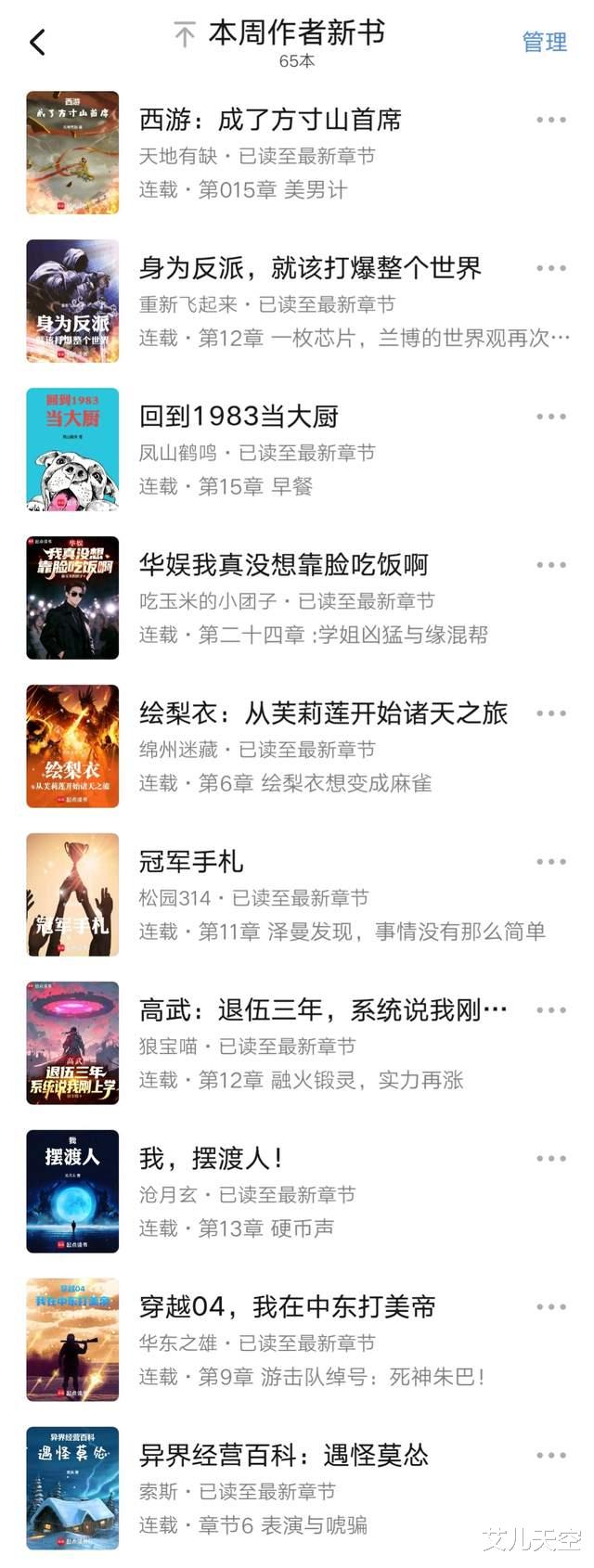The height and width of the screenshot is (1568, 594).
Task: Open the book 异界经营百科：遇怪莫怂
Action: 283,1456
